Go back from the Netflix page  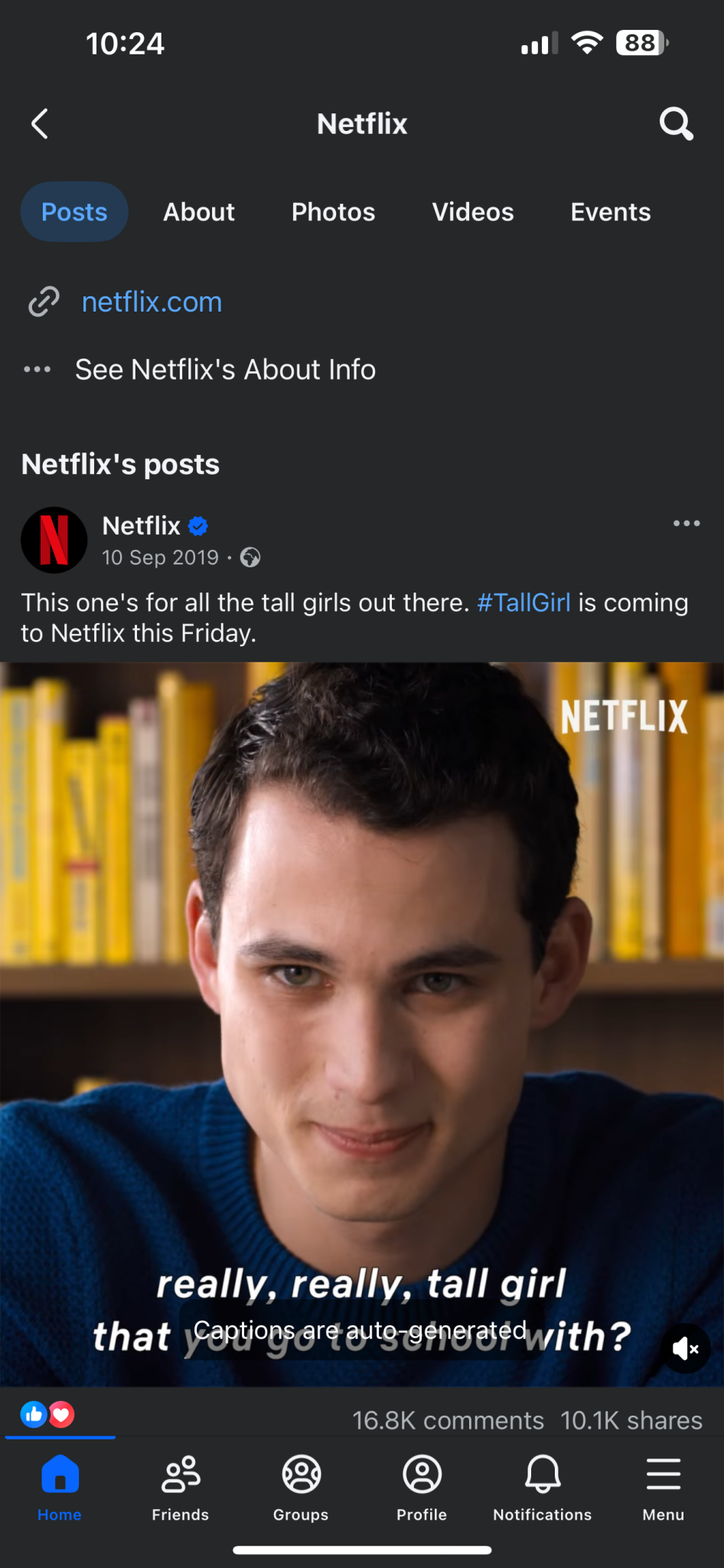[40, 123]
